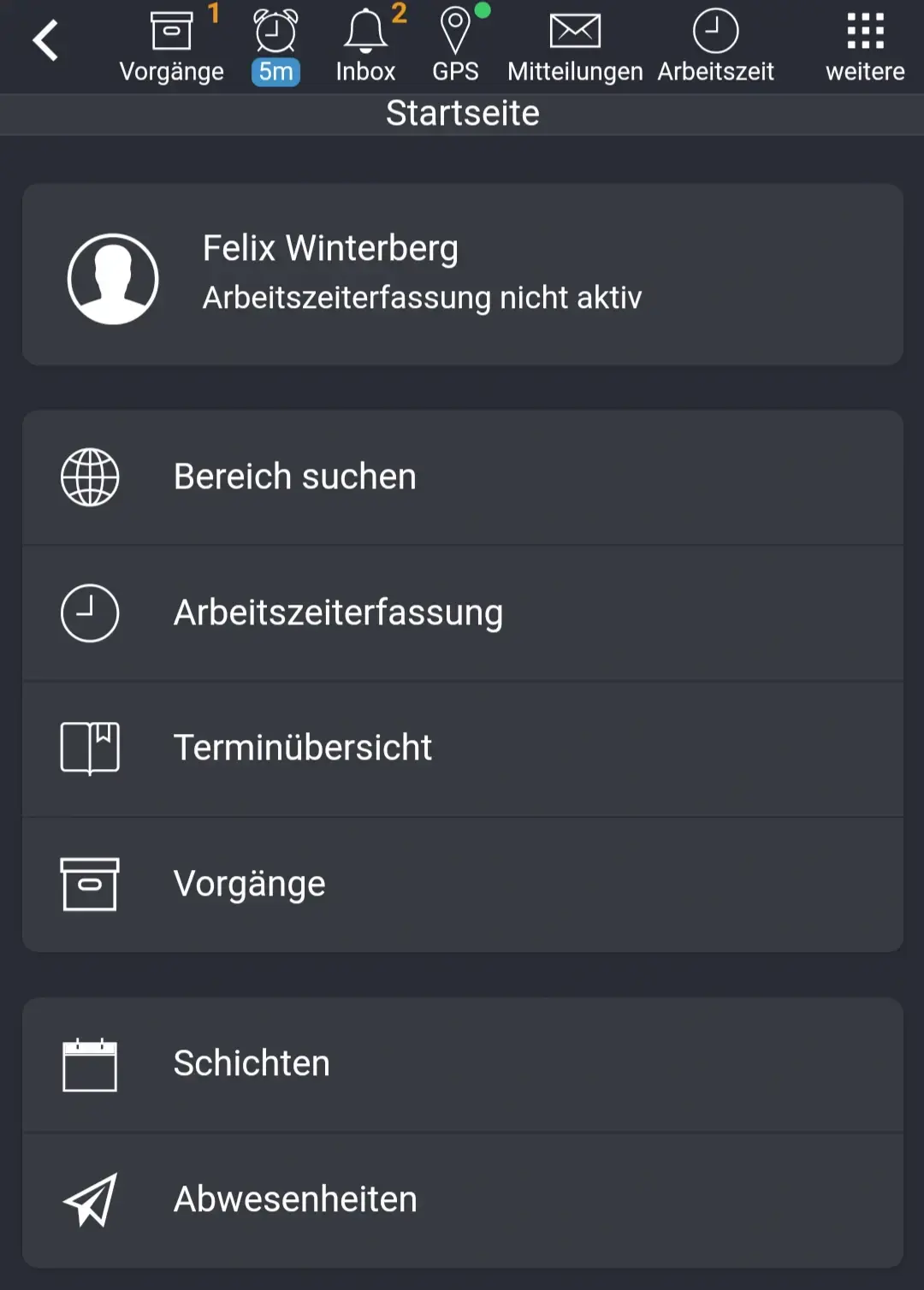Open the Terminübersicht book icon

90,747
